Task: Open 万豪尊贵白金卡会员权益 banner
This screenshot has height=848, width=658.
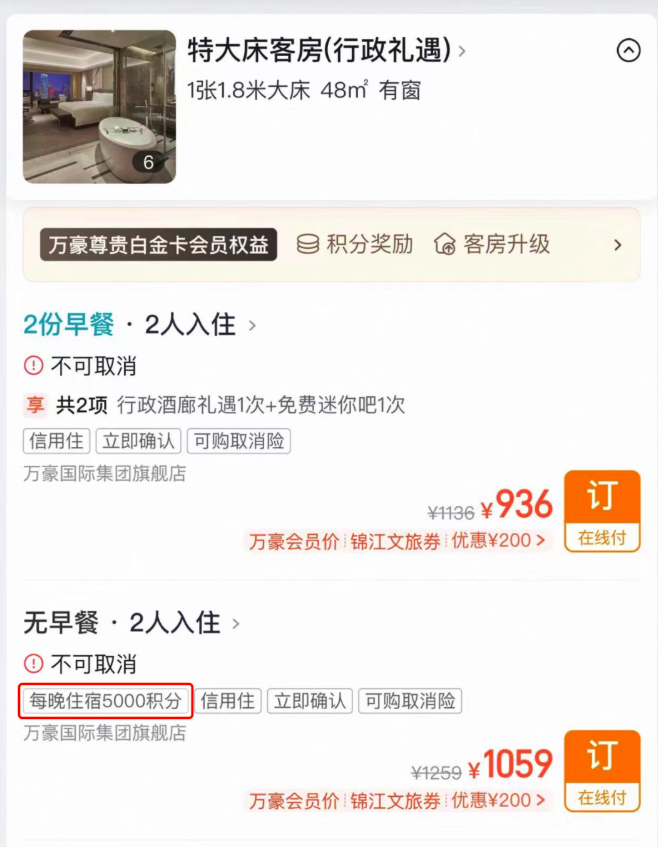Action: point(331,244)
